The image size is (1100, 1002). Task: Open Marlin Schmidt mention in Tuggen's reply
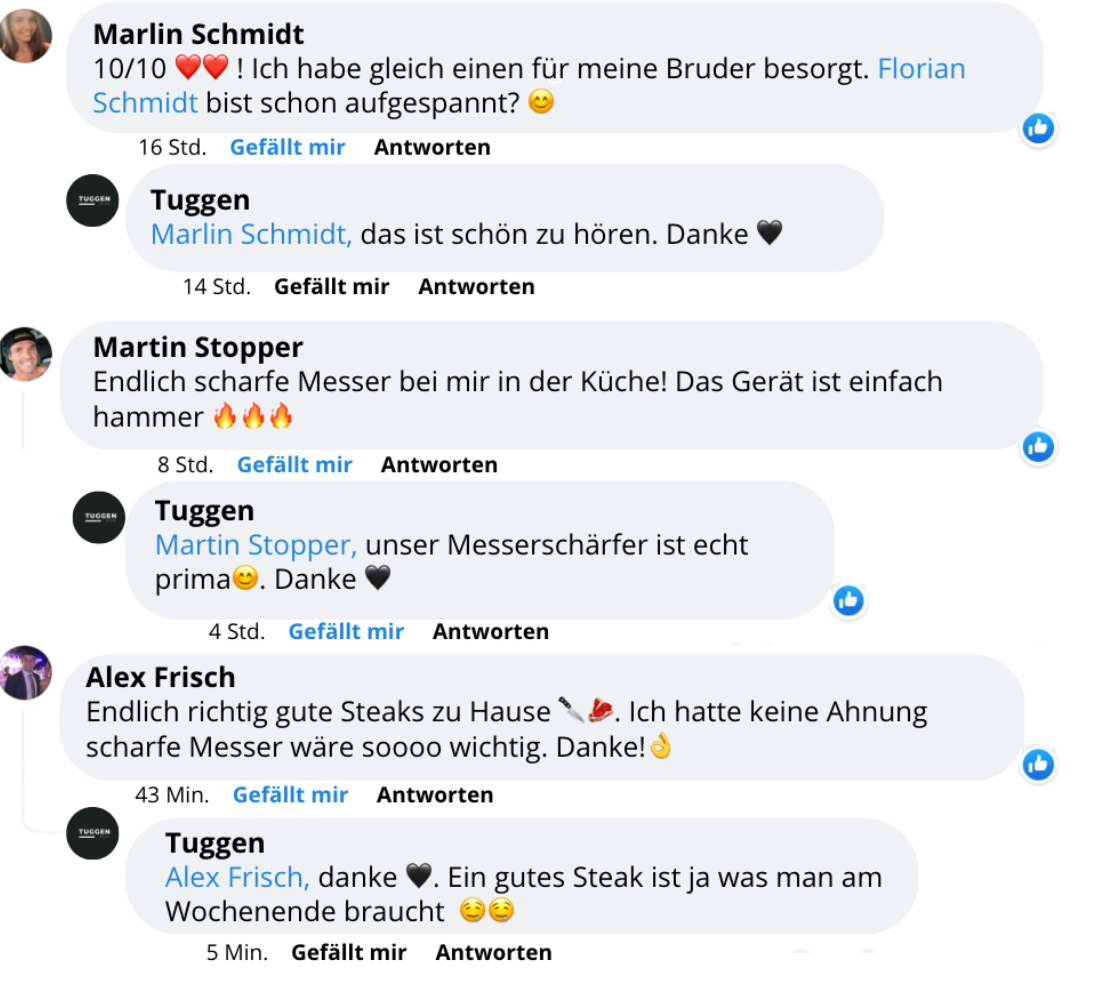click(x=251, y=234)
